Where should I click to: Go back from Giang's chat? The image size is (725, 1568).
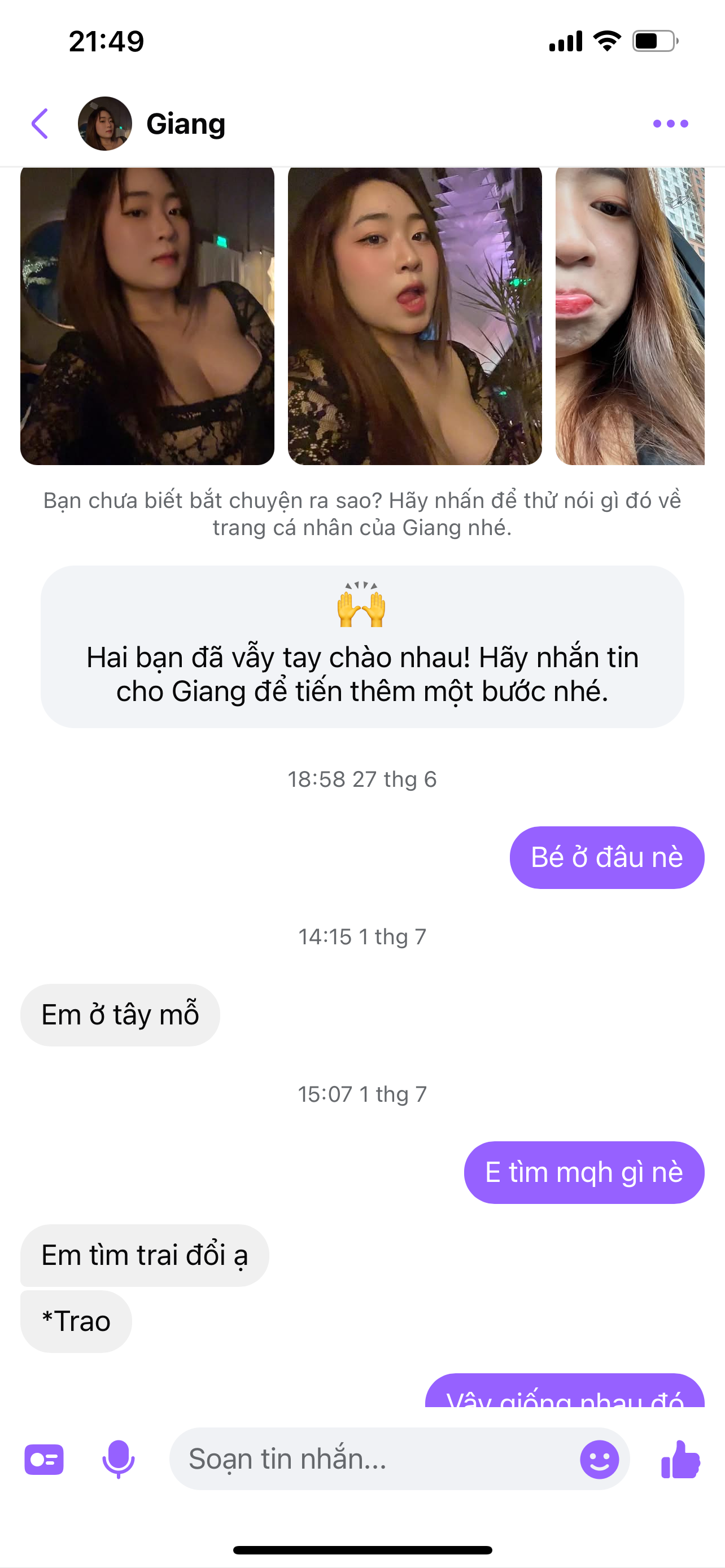[40, 124]
